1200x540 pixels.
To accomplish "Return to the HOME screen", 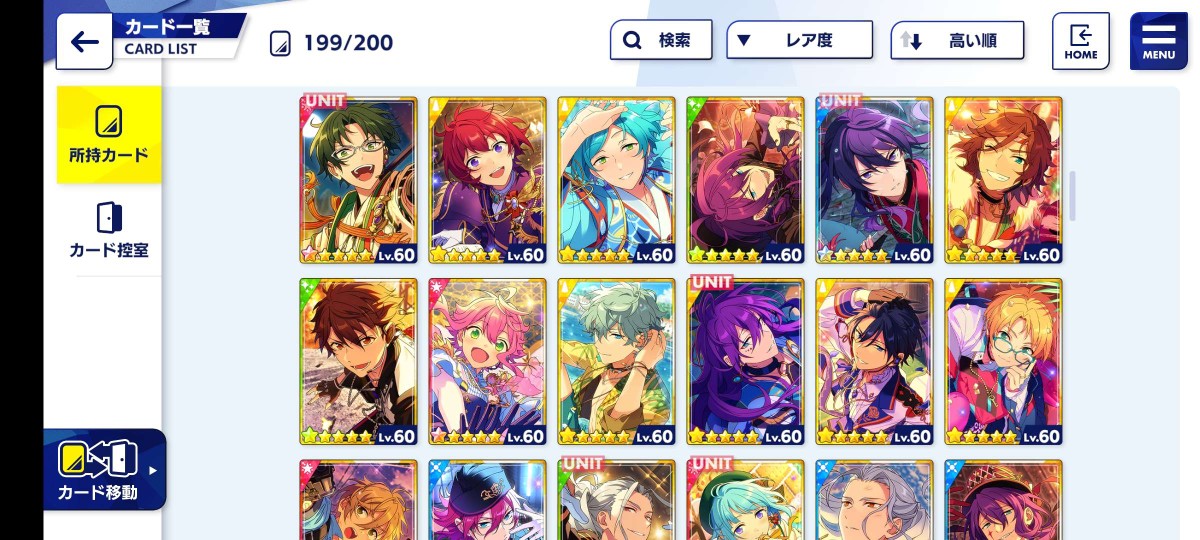I will click(1080, 41).
